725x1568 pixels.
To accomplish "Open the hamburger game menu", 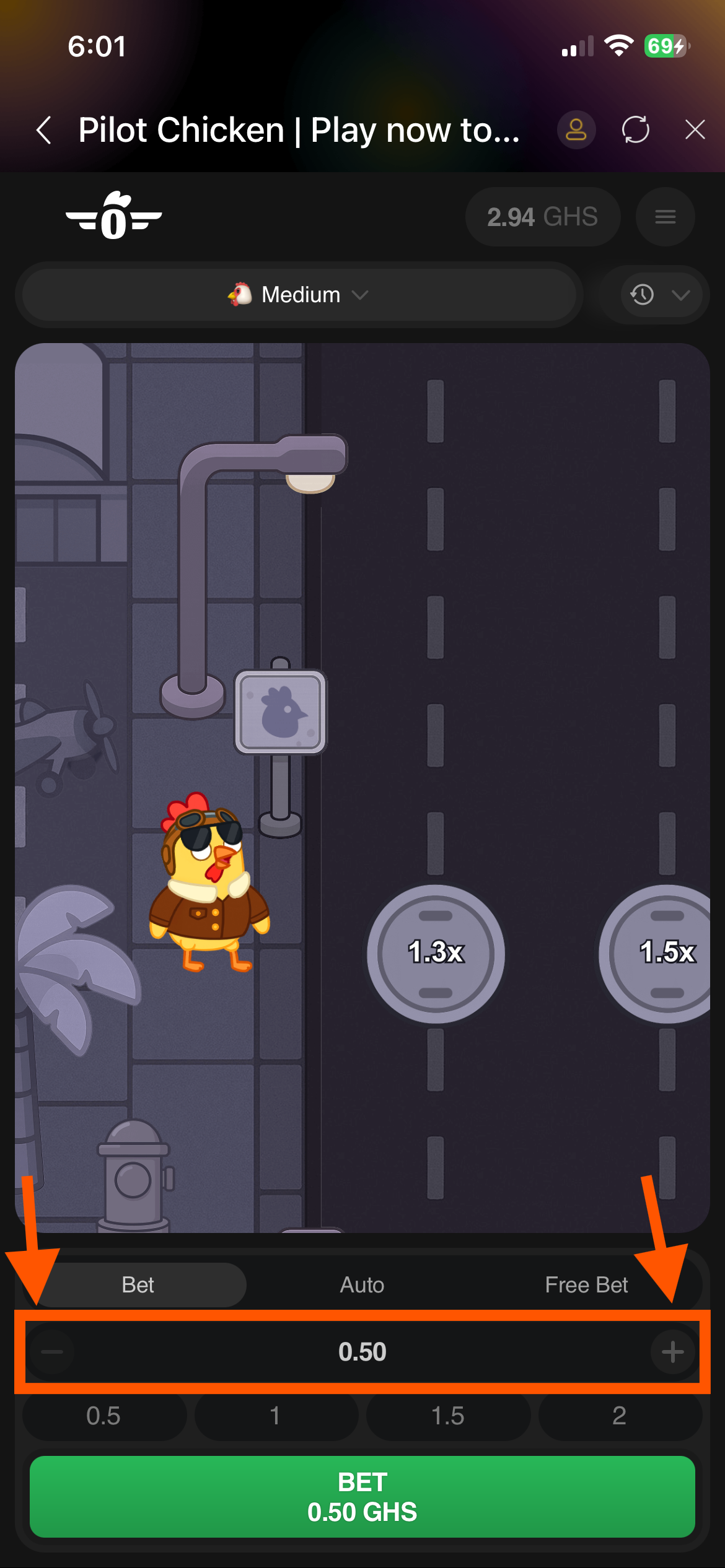I will (x=665, y=217).
